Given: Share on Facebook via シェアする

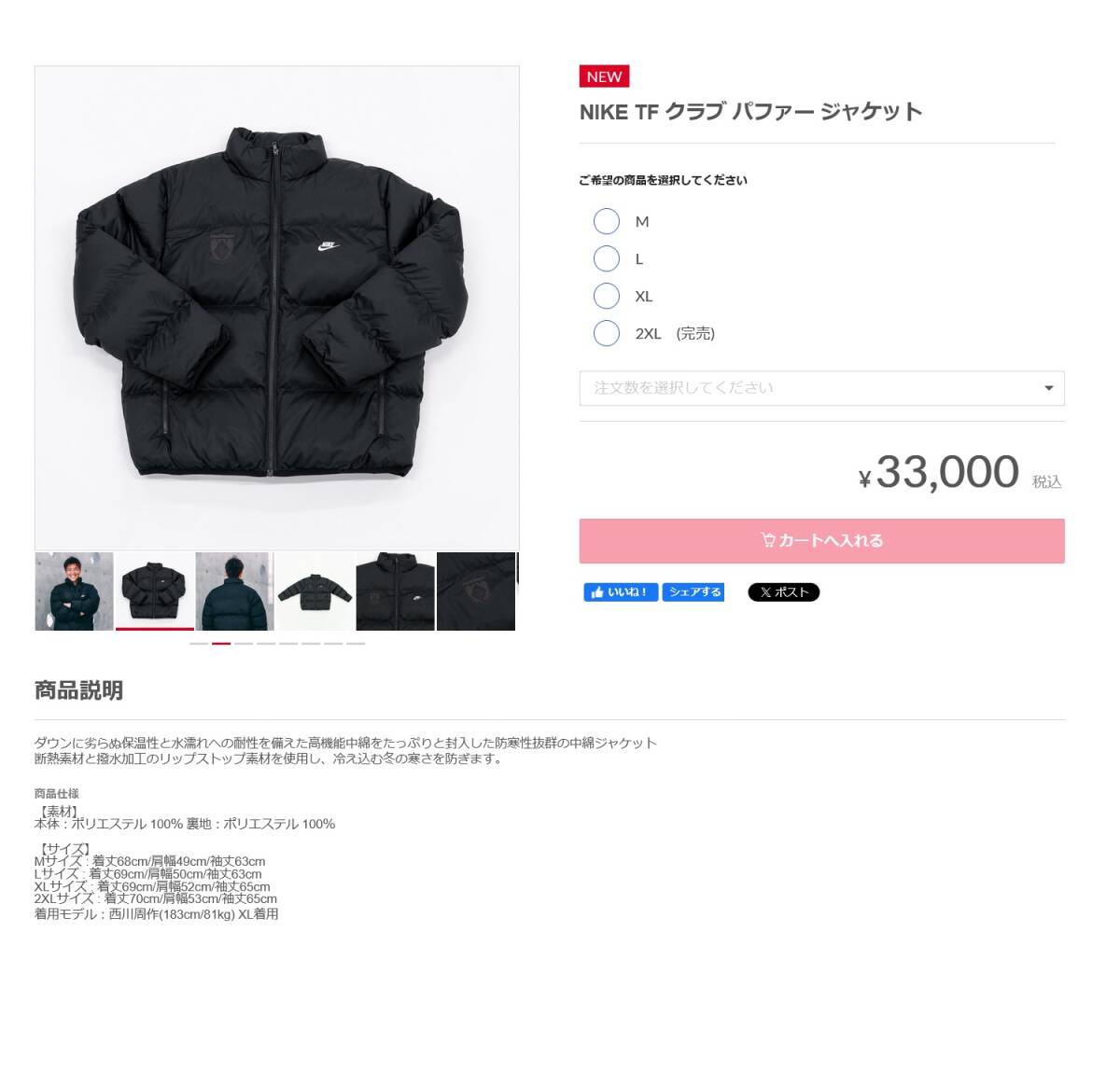Looking at the screenshot, I should 693,592.
